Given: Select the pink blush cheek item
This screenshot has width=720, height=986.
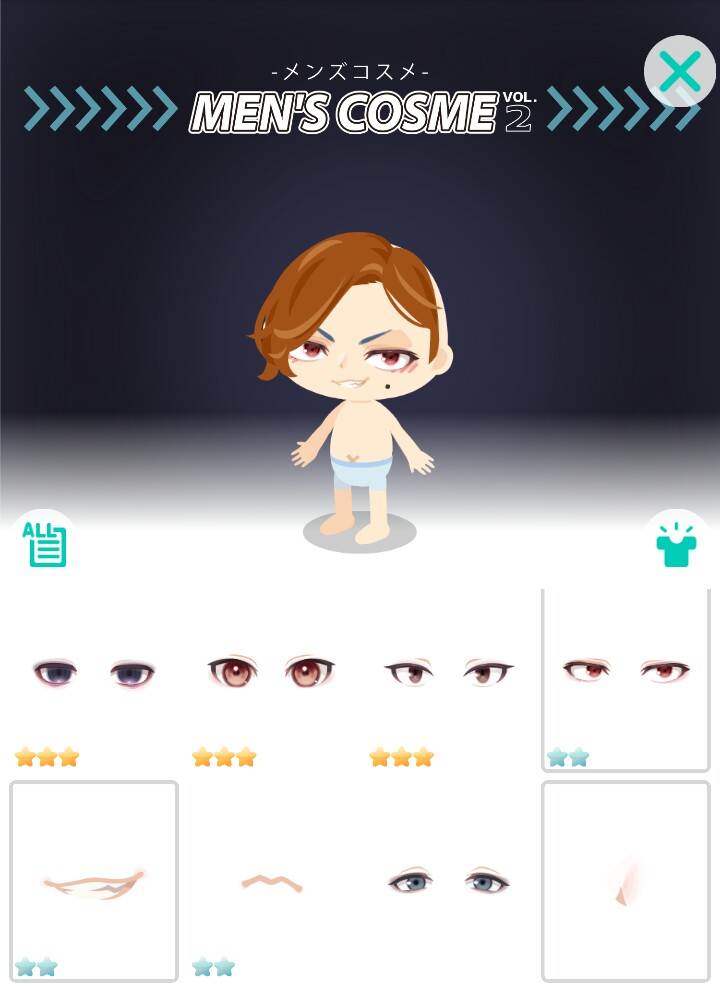Looking at the screenshot, I should (x=625, y=881).
